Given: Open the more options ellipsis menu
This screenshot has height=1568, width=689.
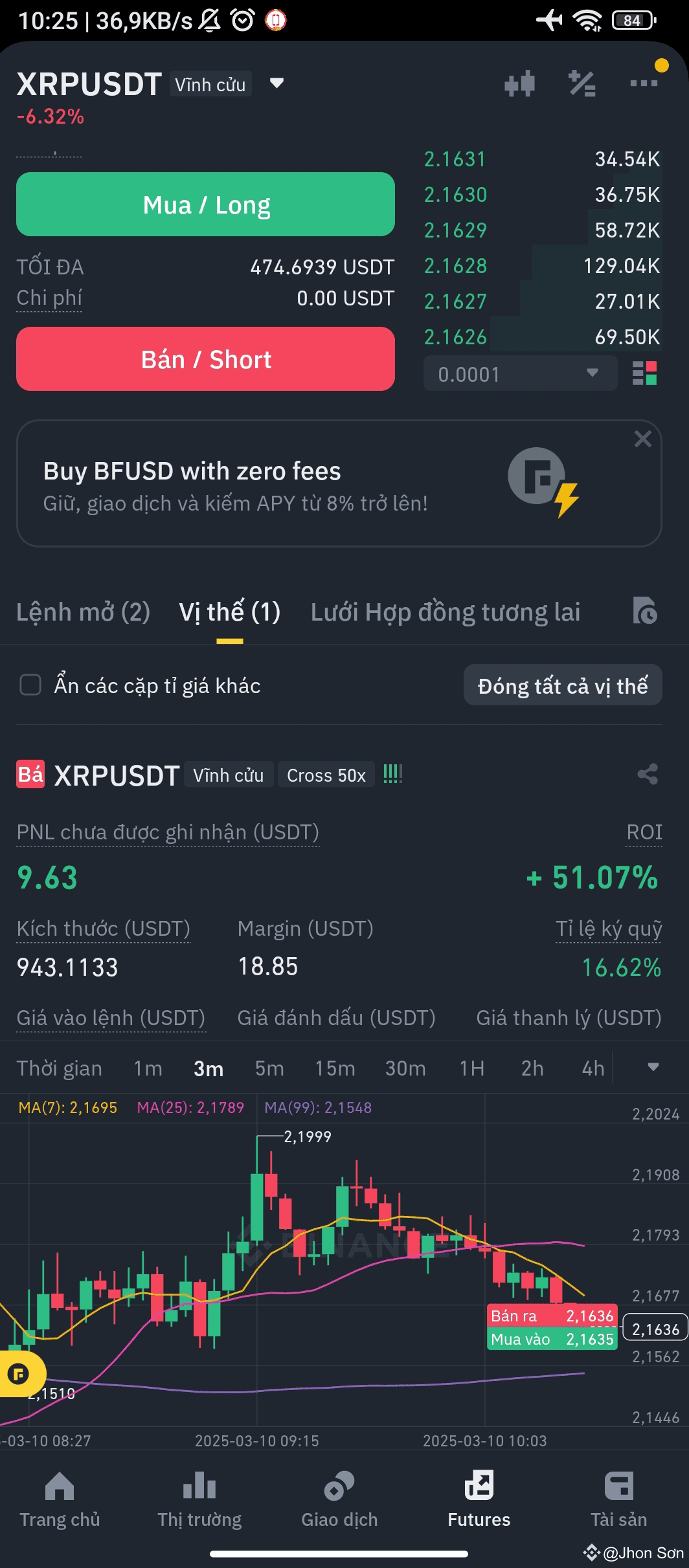Looking at the screenshot, I should coord(642,83).
